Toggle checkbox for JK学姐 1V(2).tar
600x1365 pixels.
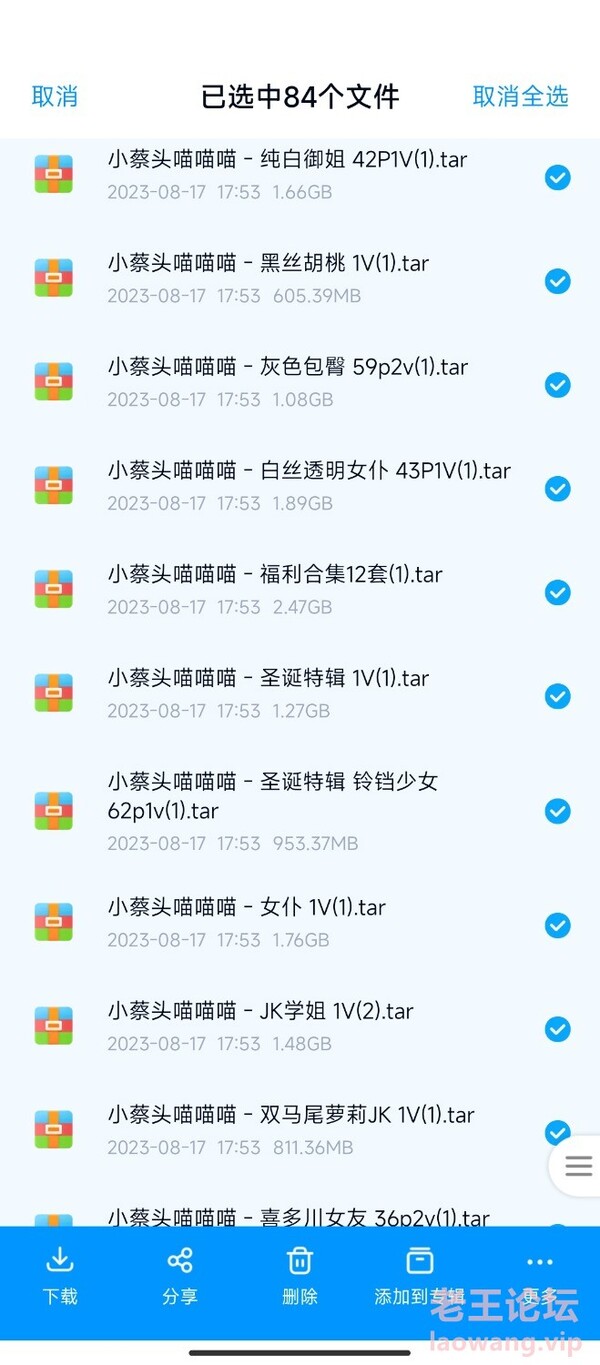[557, 1029]
